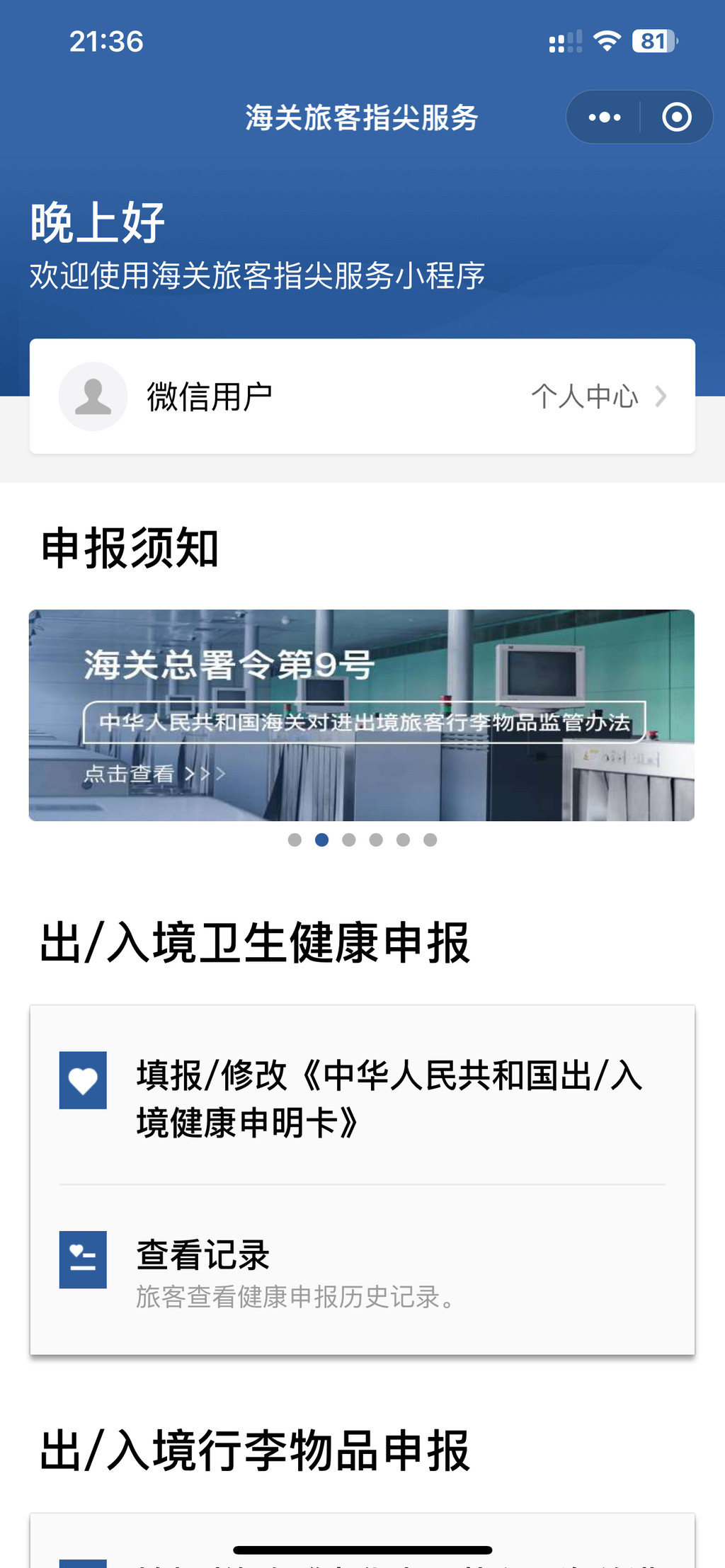The image size is (725, 1568).
Task: Open the mini program more options menu
Action: tap(604, 118)
